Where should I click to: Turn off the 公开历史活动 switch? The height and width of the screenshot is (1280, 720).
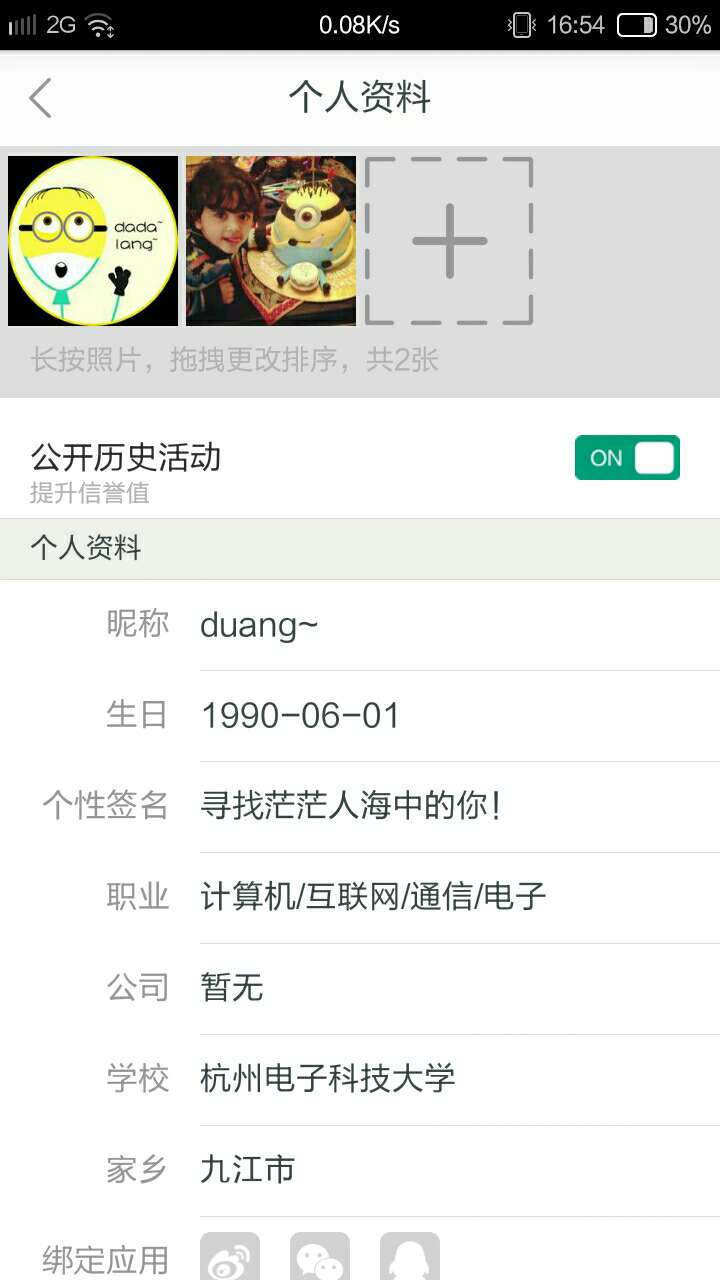pos(627,458)
